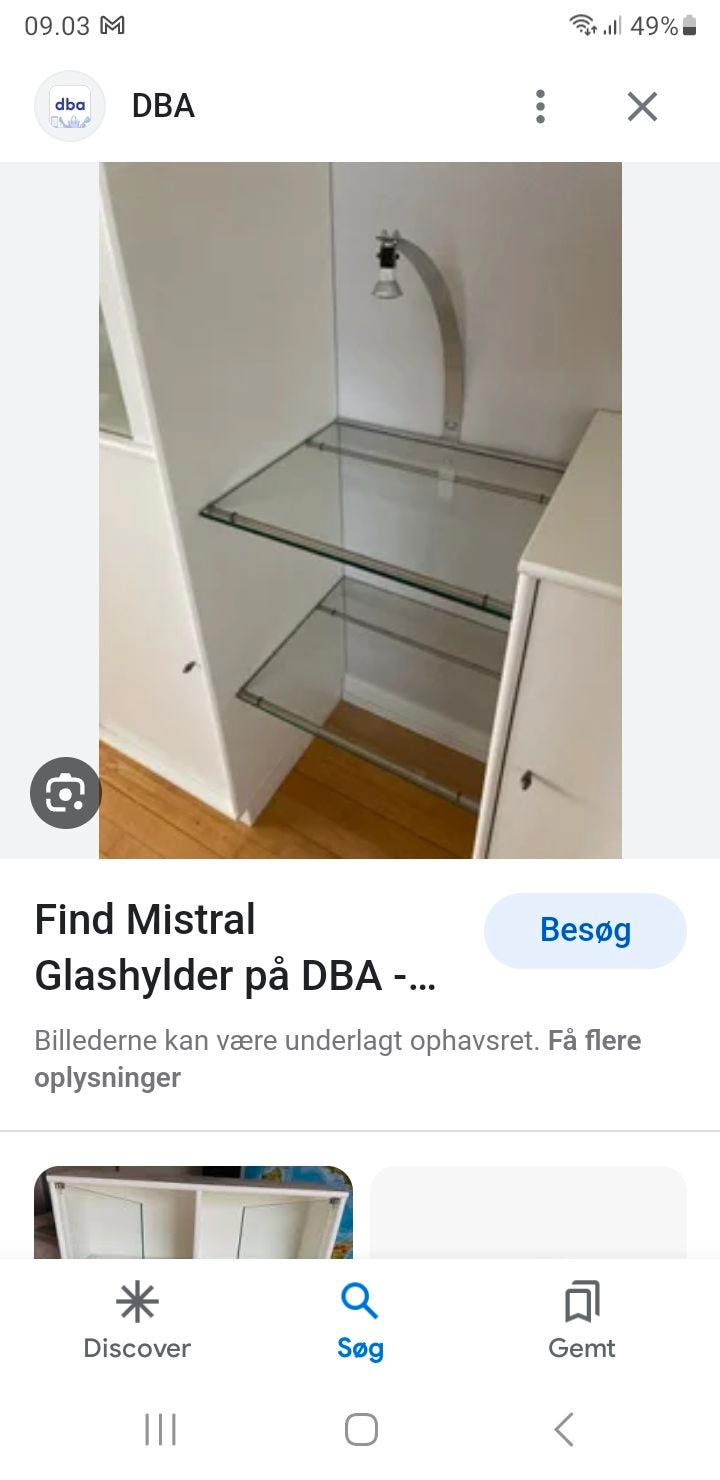Open the three-dot overflow menu

coord(540,106)
